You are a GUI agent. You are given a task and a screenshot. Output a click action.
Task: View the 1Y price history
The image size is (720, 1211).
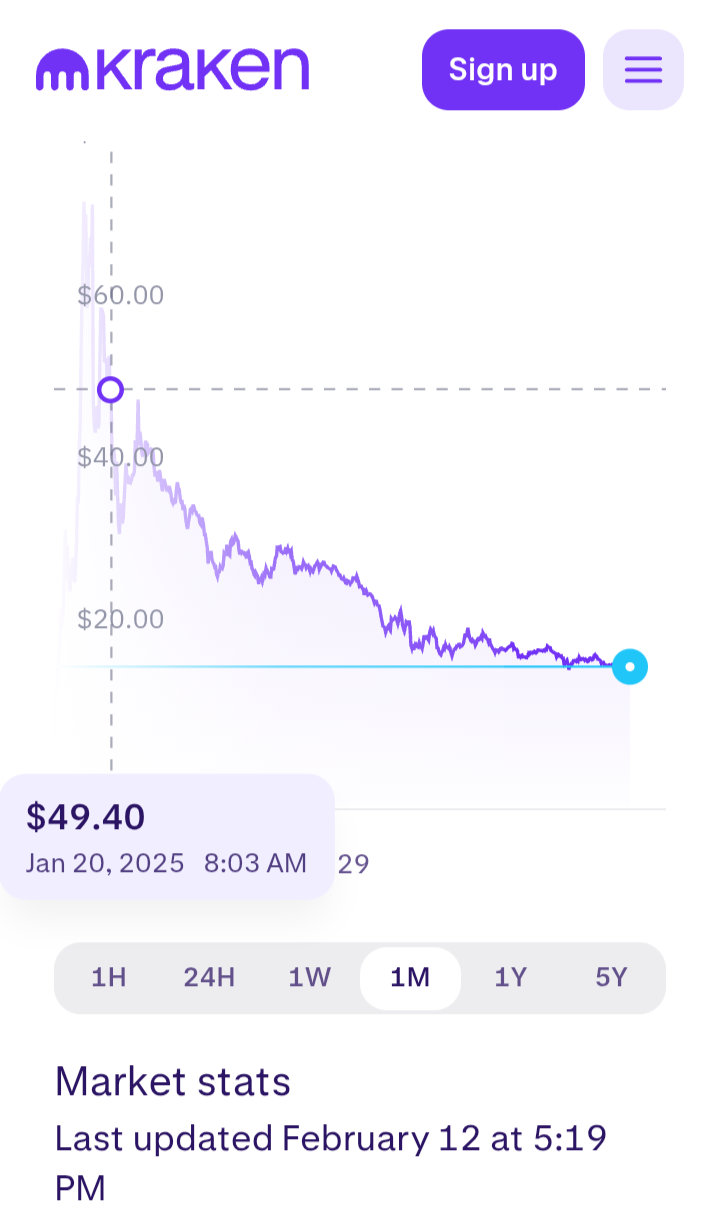511,977
